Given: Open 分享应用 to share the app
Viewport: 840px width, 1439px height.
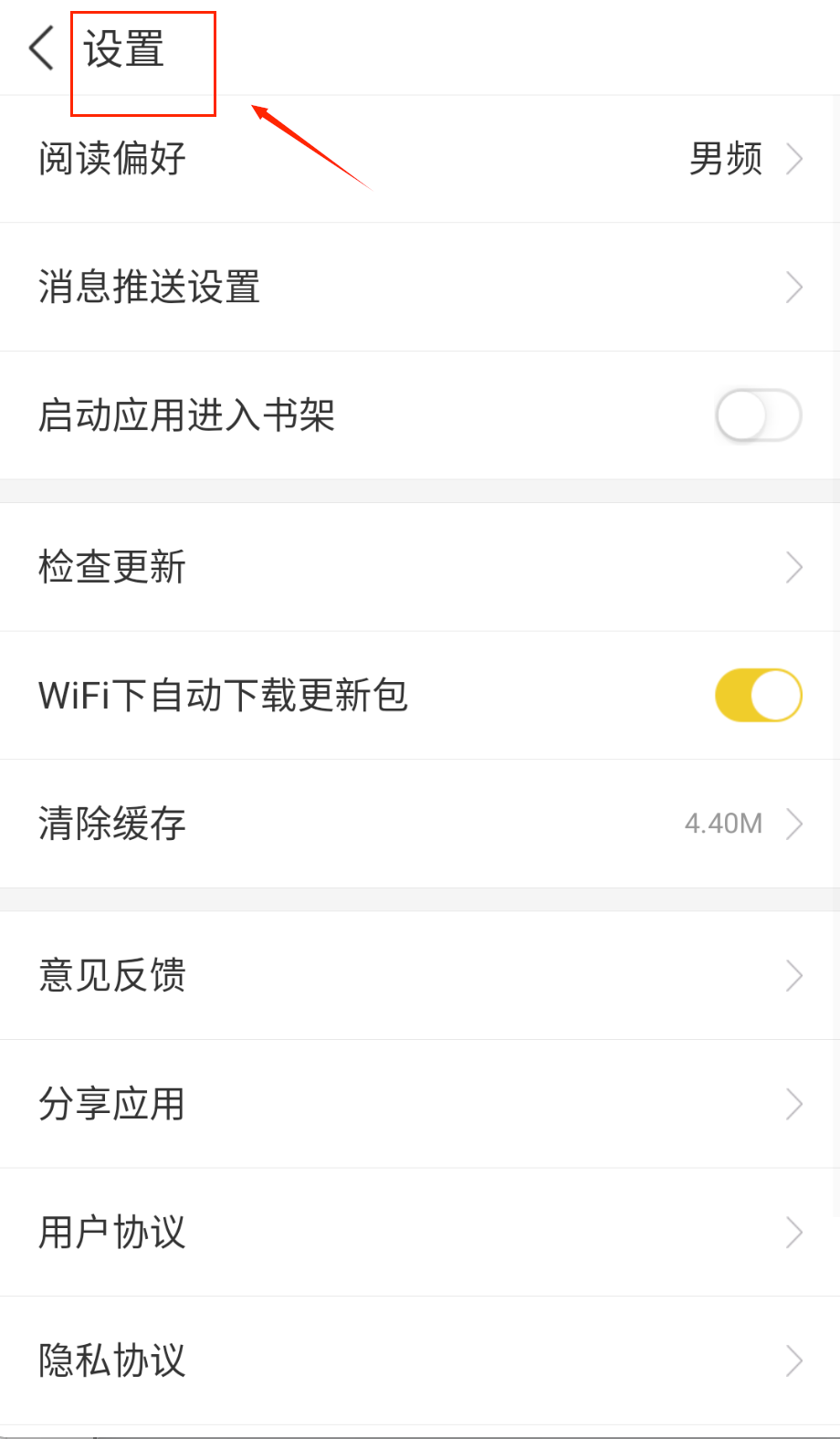Looking at the screenshot, I should coord(420,1104).
